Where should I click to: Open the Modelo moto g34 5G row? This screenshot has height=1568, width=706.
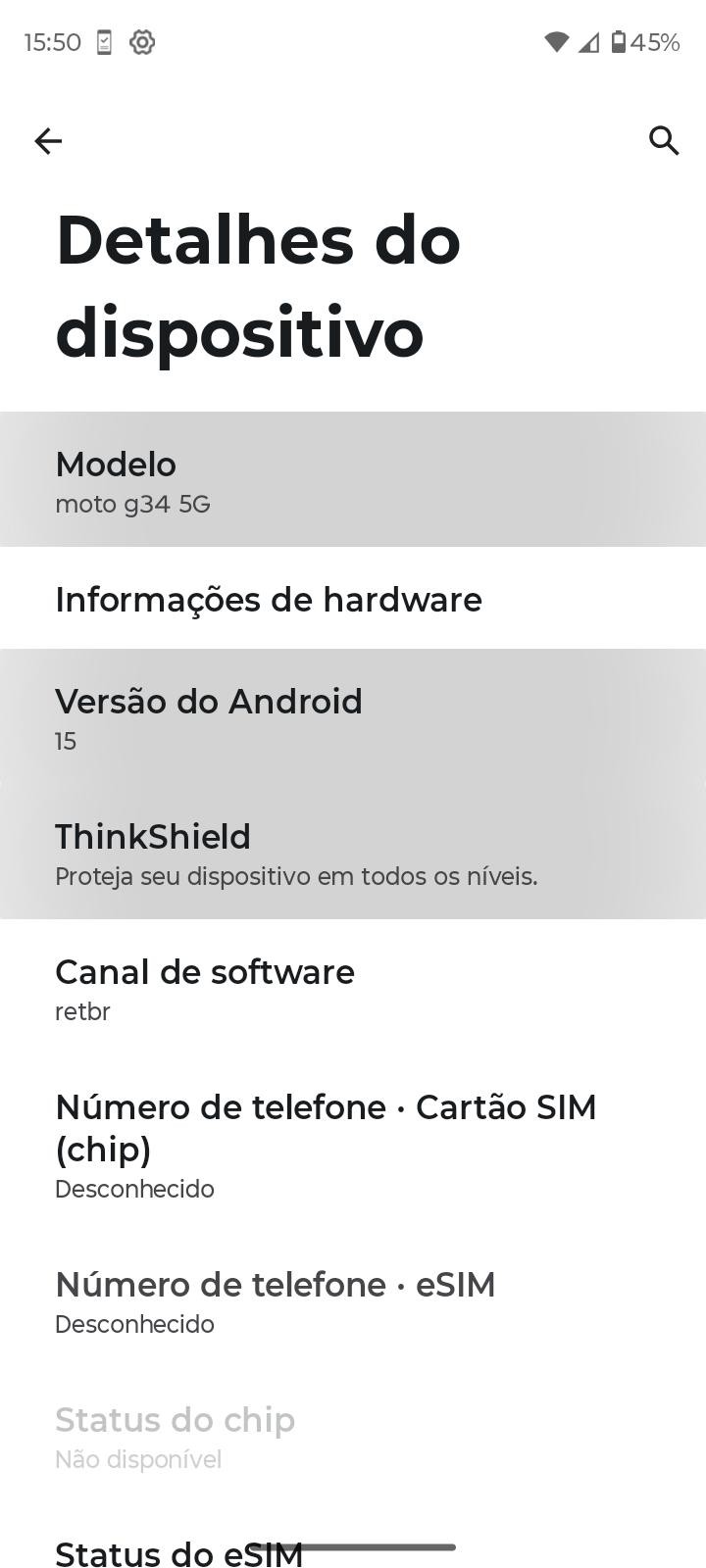coord(353,480)
